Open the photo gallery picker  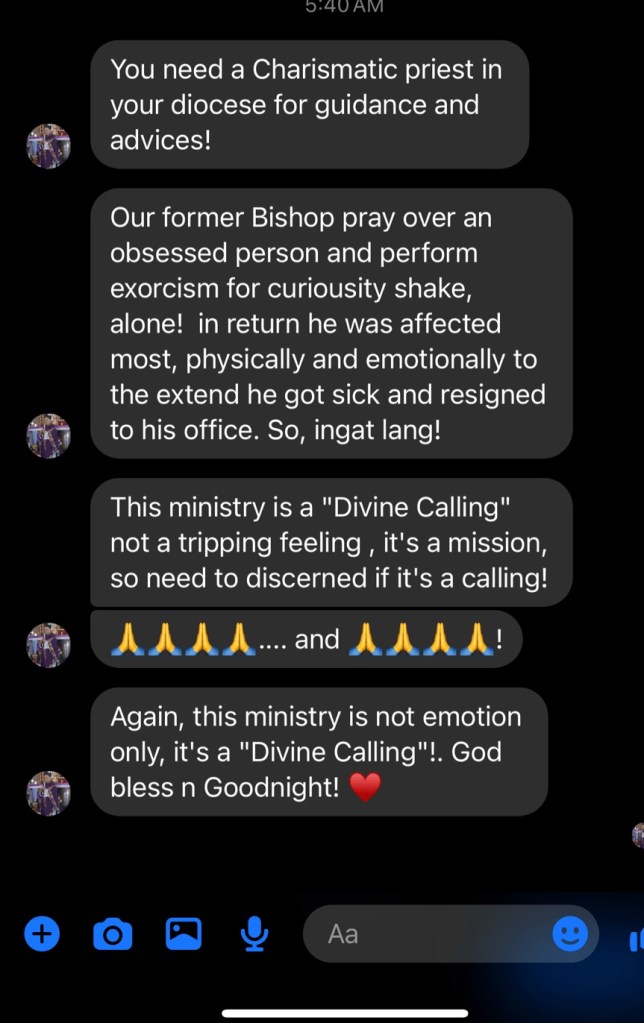[184, 934]
